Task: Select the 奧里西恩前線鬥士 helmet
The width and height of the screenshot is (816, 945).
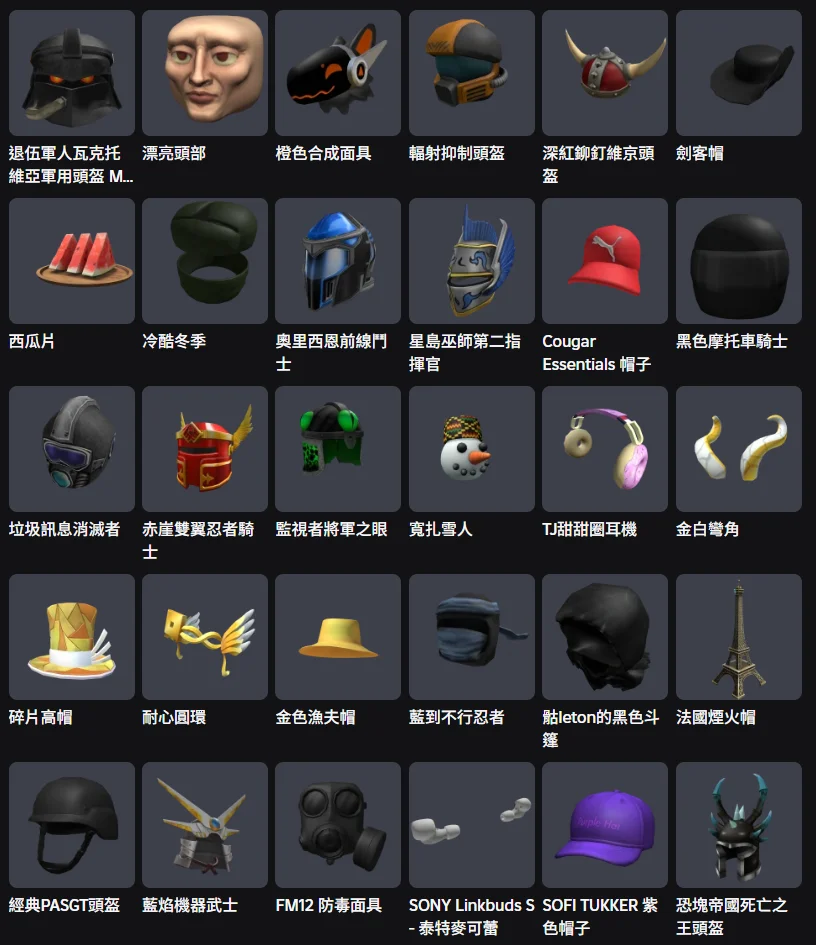Action: [338, 261]
